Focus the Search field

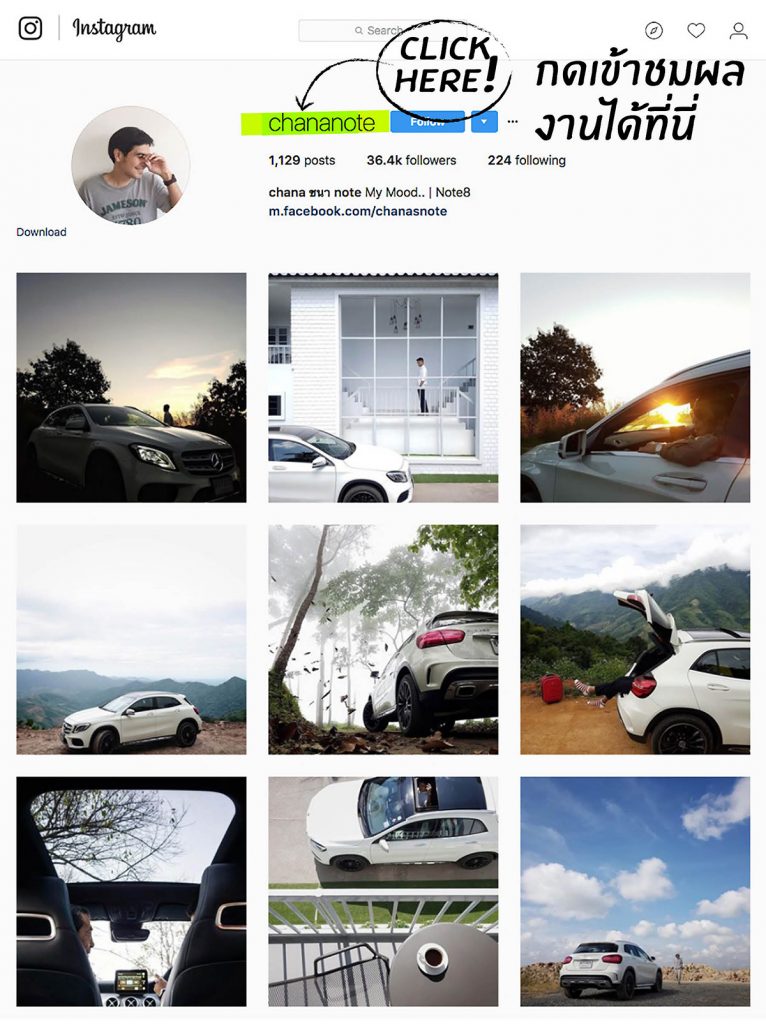click(382, 30)
